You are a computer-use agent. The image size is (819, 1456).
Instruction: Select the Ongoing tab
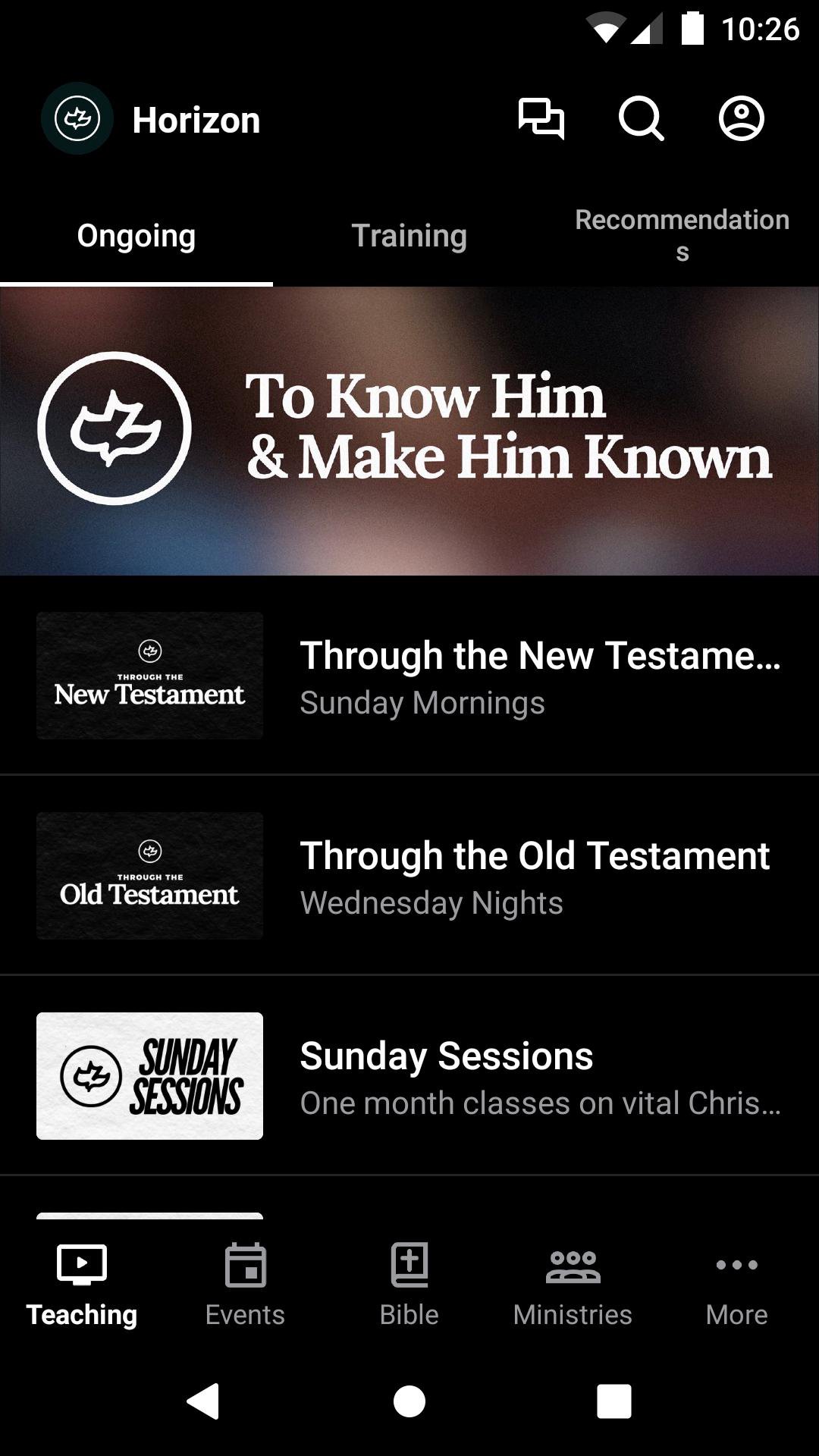[x=136, y=236]
